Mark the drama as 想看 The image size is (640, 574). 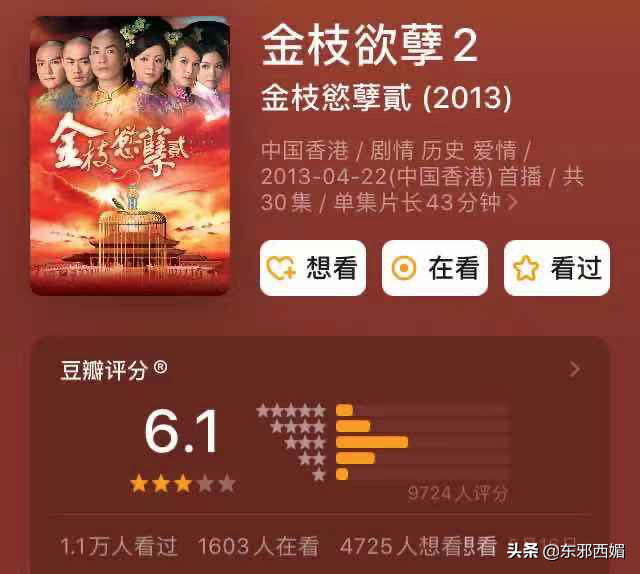pos(313,268)
